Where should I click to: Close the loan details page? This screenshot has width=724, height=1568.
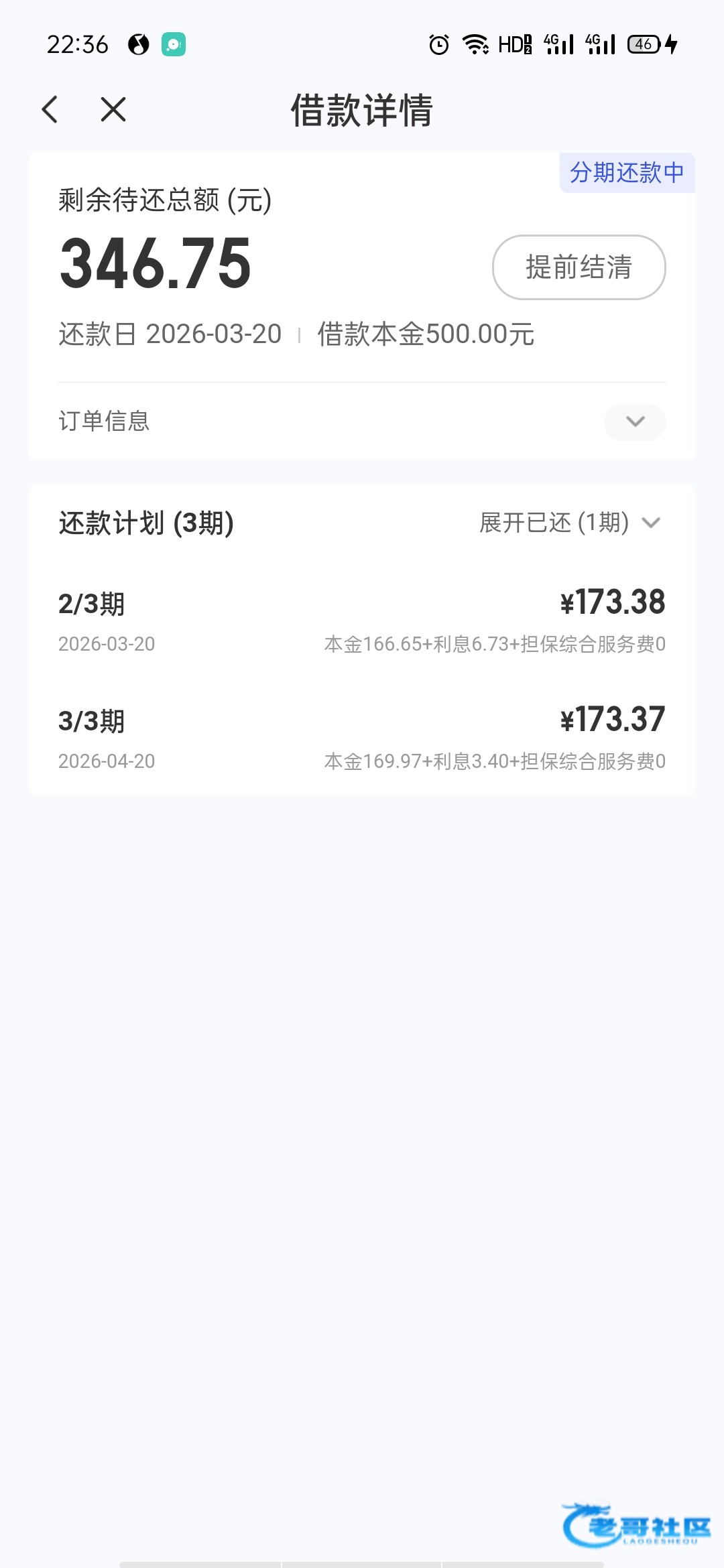pyautogui.click(x=113, y=109)
